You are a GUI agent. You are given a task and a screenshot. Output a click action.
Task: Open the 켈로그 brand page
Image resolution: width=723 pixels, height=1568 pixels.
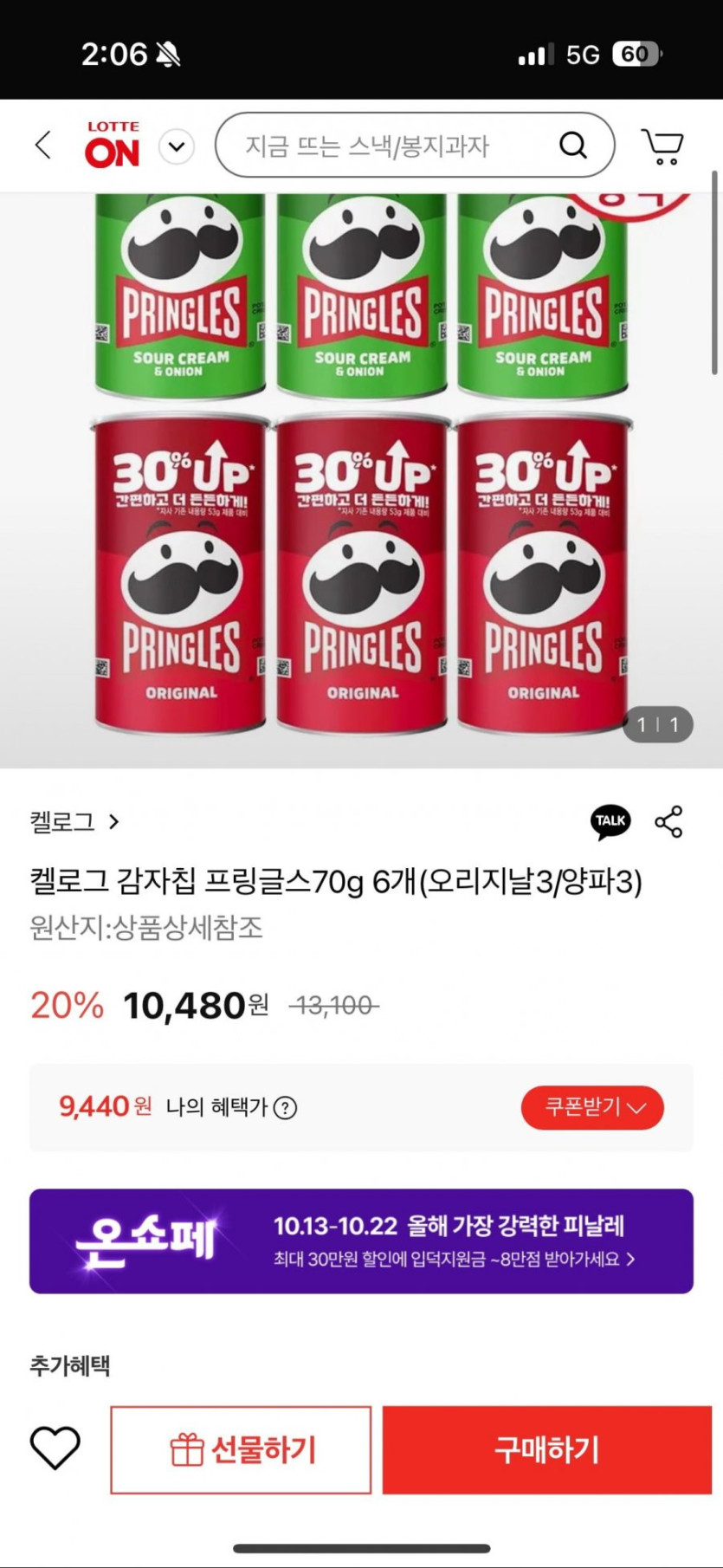pos(74,821)
